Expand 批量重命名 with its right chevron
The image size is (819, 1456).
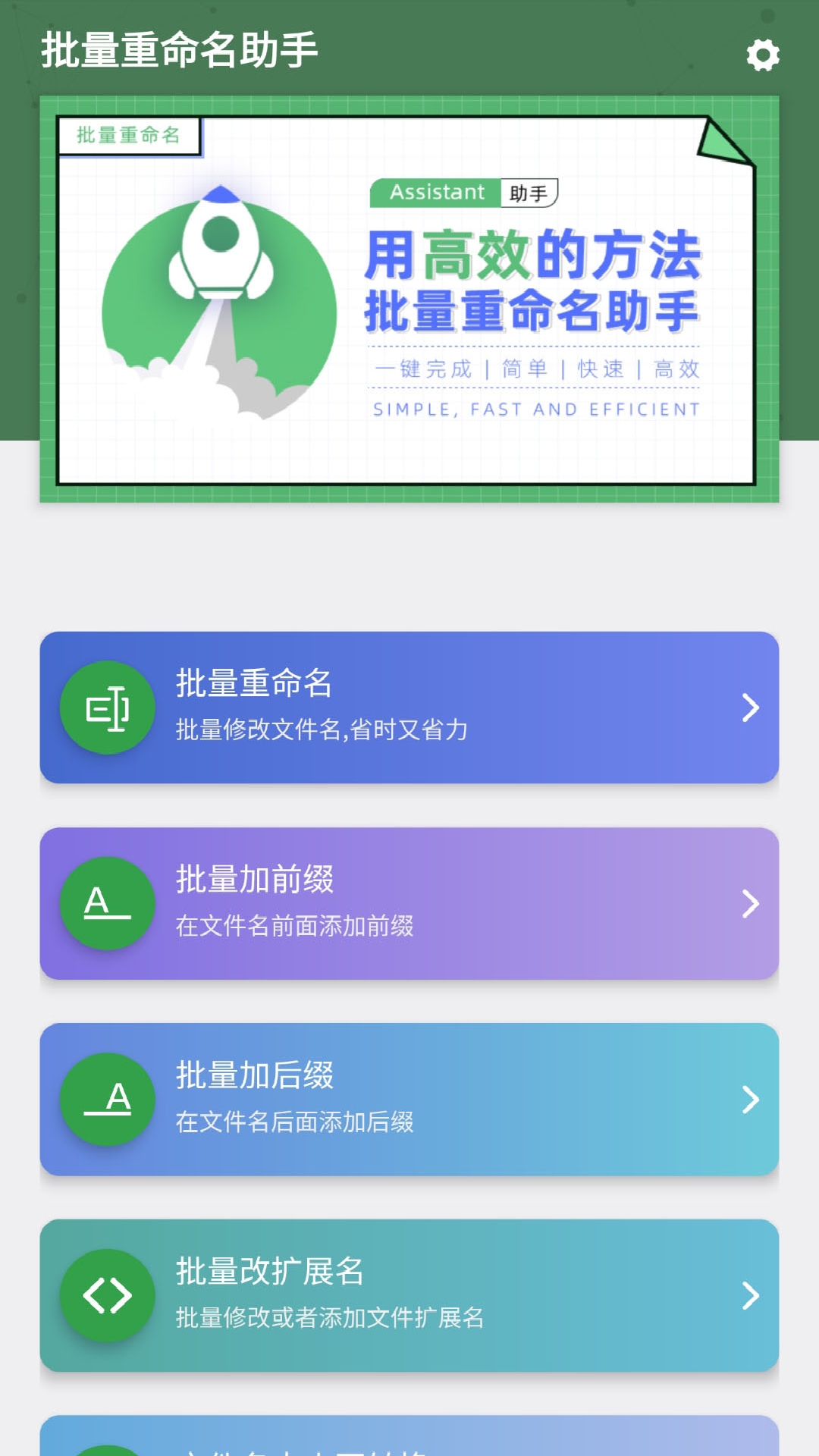pyautogui.click(x=749, y=707)
